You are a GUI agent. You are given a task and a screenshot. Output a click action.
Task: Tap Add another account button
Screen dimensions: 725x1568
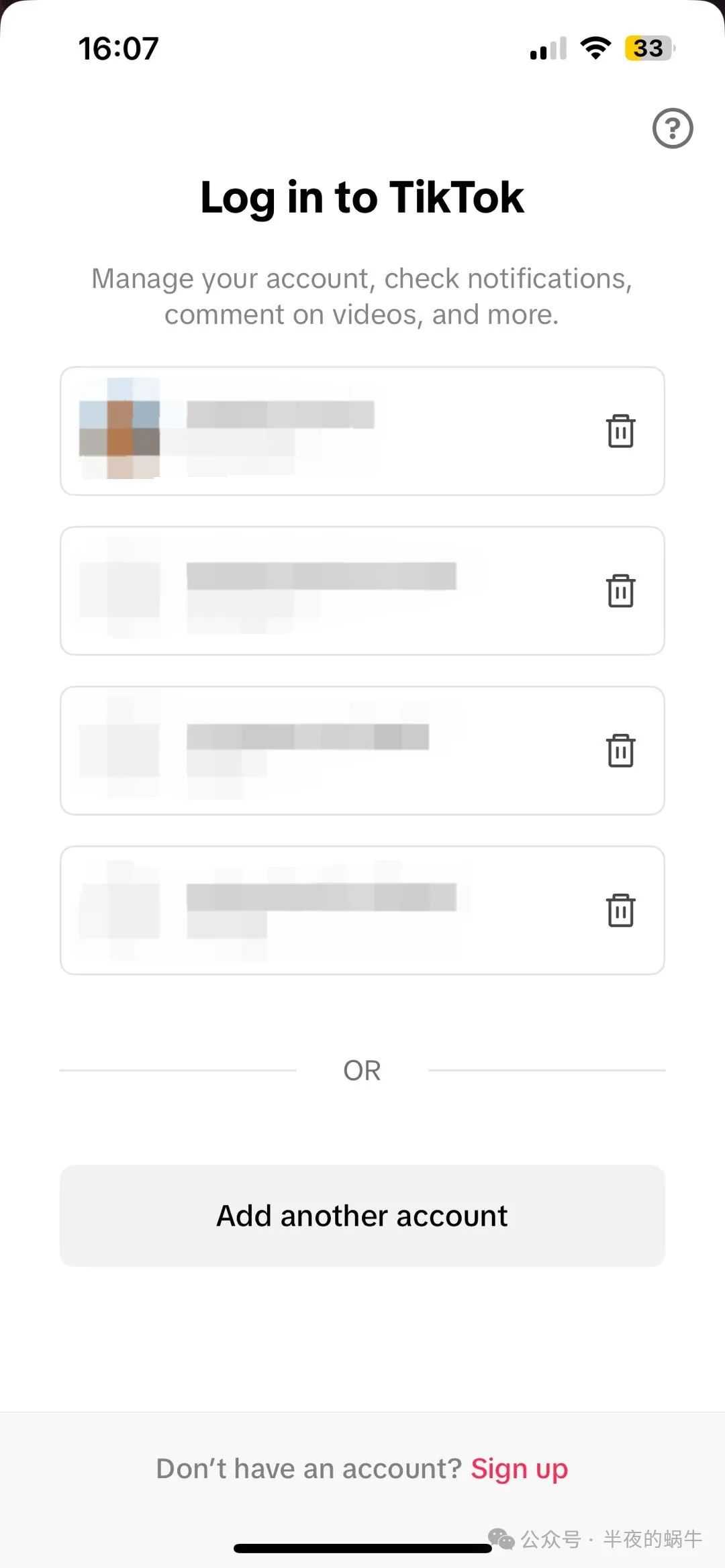point(362,1216)
